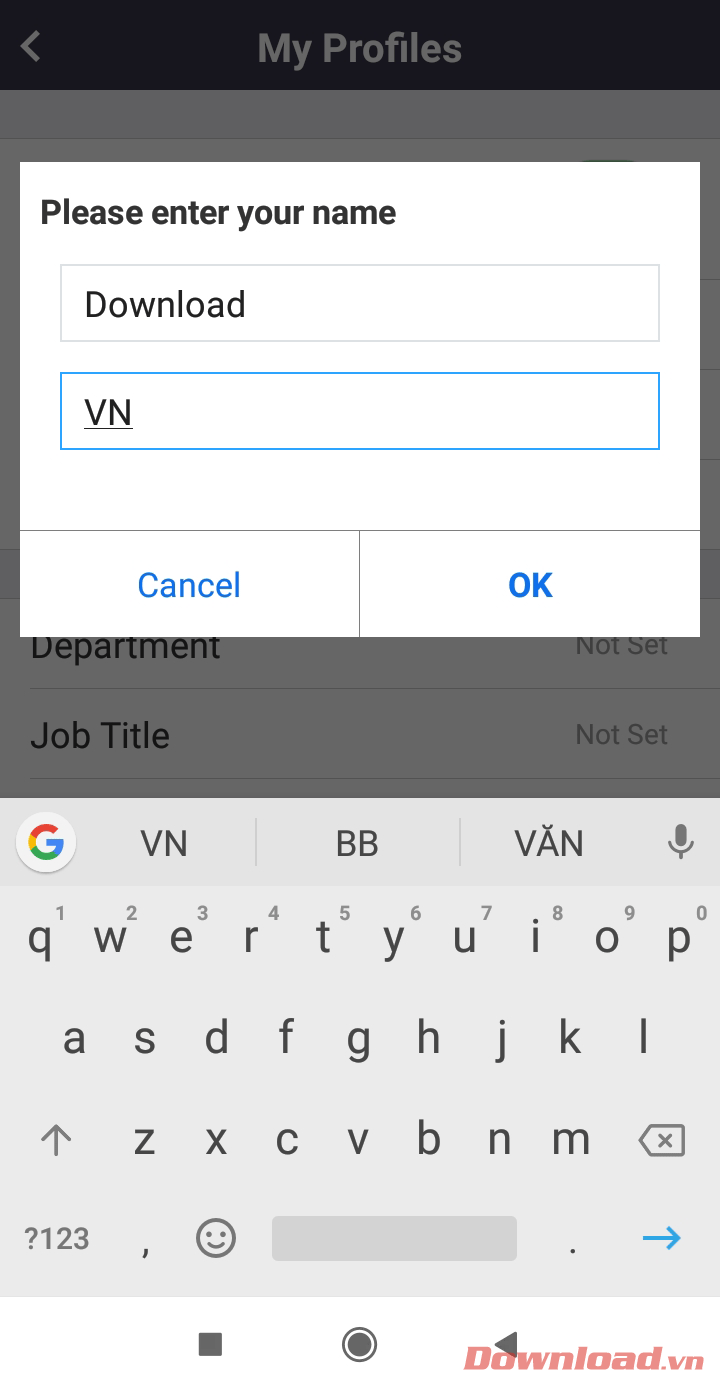Image resolution: width=720 pixels, height=1392 pixels.
Task: Choose the VĂN keyboard suggestion
Action: (549, 843)
